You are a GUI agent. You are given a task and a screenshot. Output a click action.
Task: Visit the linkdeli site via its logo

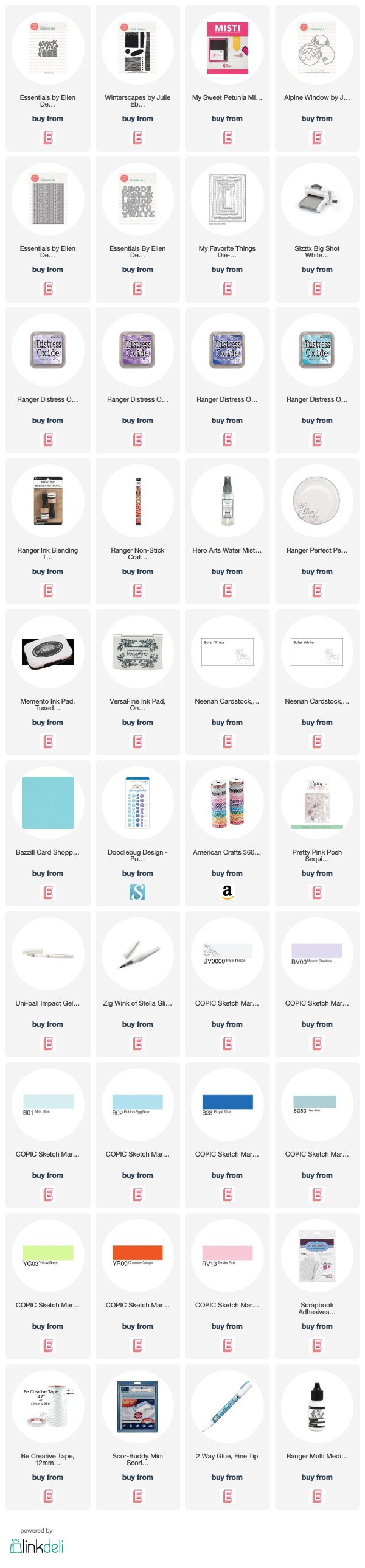pyautogui.click(x=36, y=1545)
